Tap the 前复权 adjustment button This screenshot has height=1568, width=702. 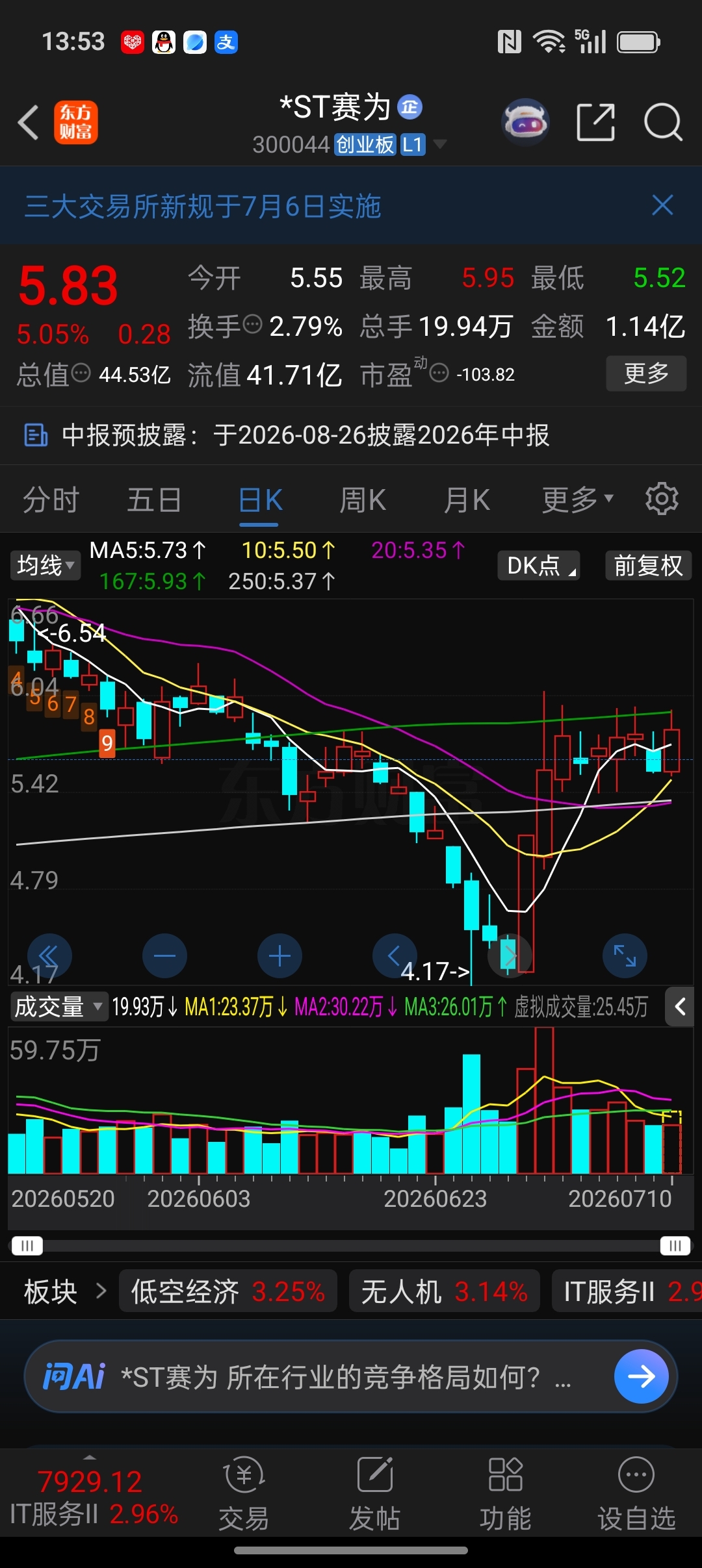[648, 565]
